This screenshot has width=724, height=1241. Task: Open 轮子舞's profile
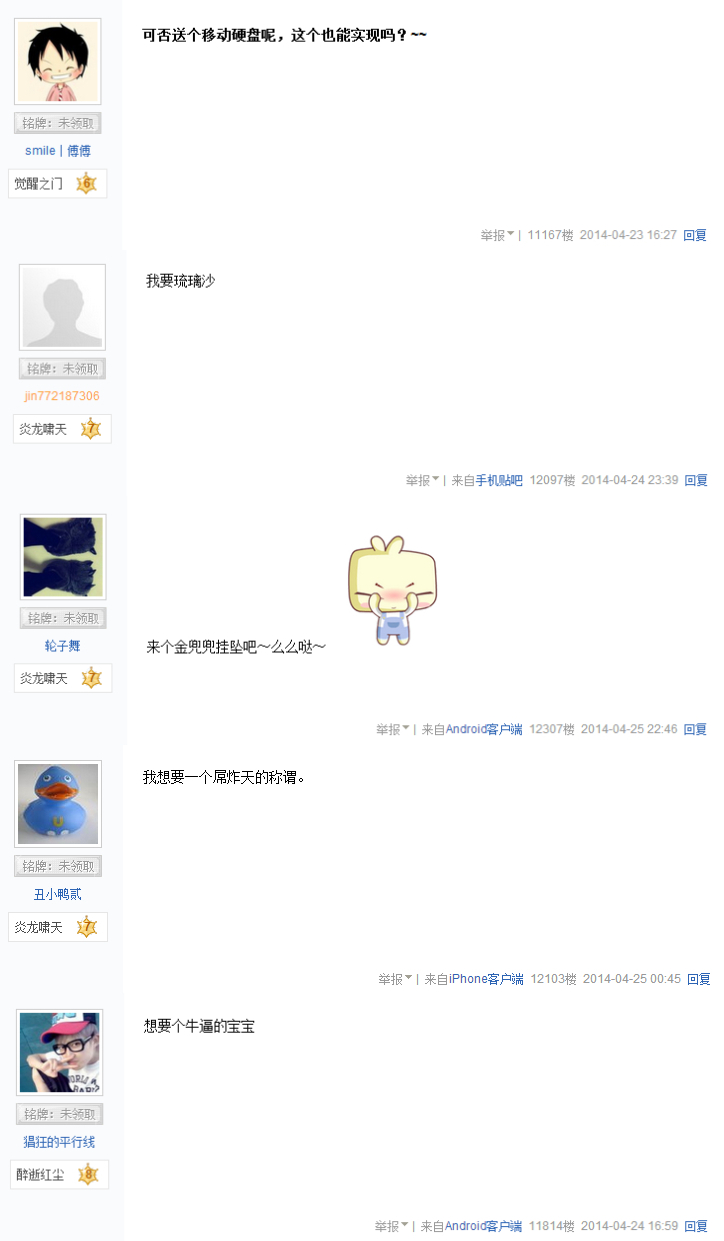[62, 646]
